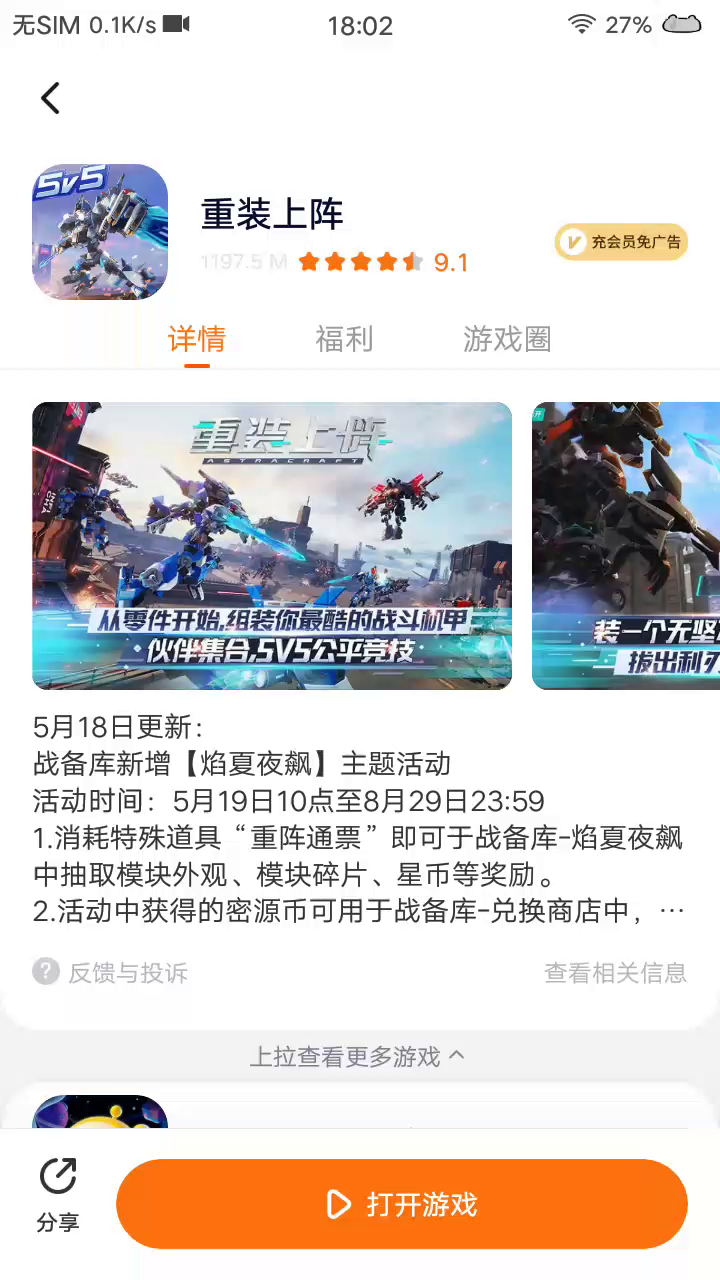Open the 游戏圈 tab
This screenshot has width=720, height=1280.
pyautogui.click(x=507, y=340)
